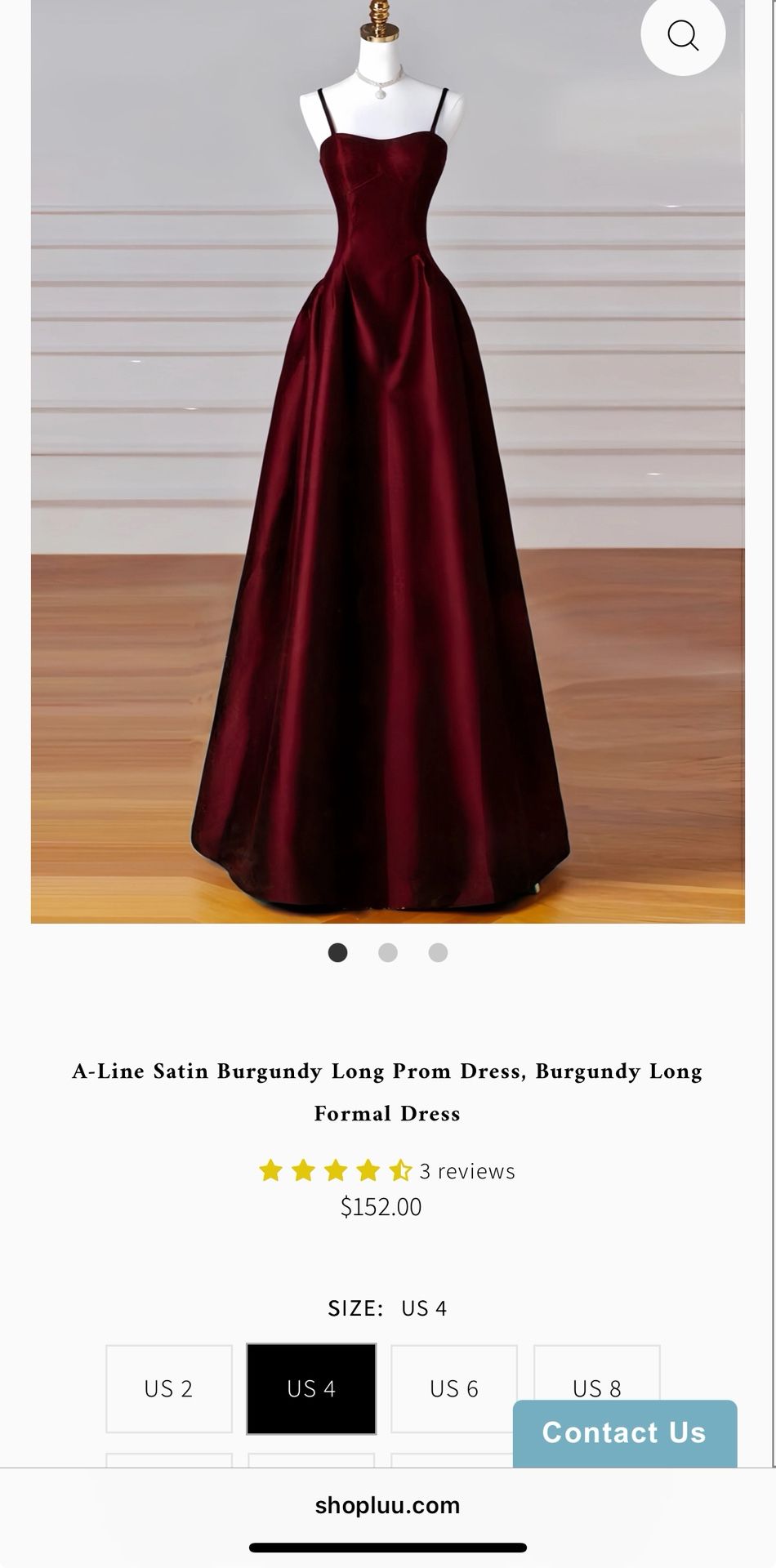
Task: Jump to the second image dot
Action: click(388, 952)
